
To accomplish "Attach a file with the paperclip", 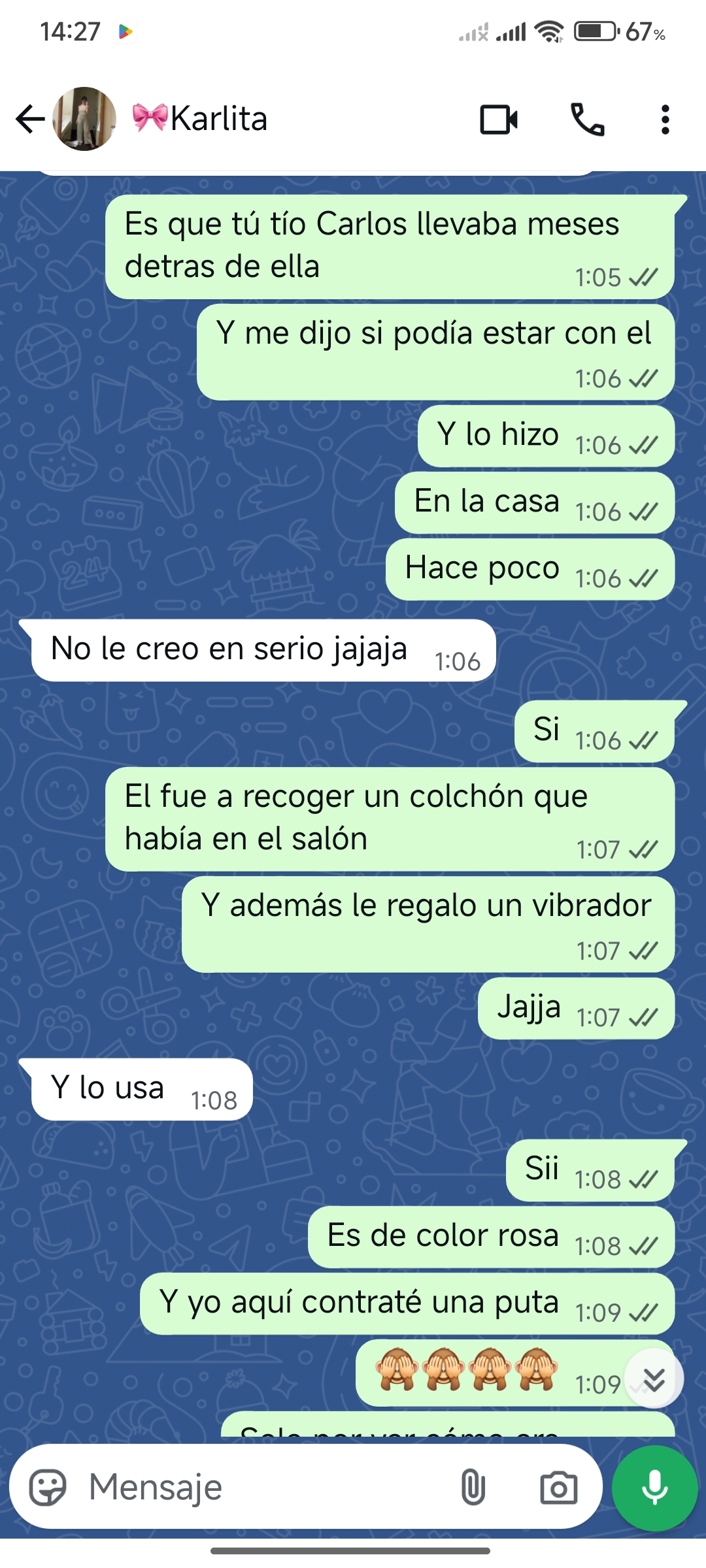I will click(473, 1488).
